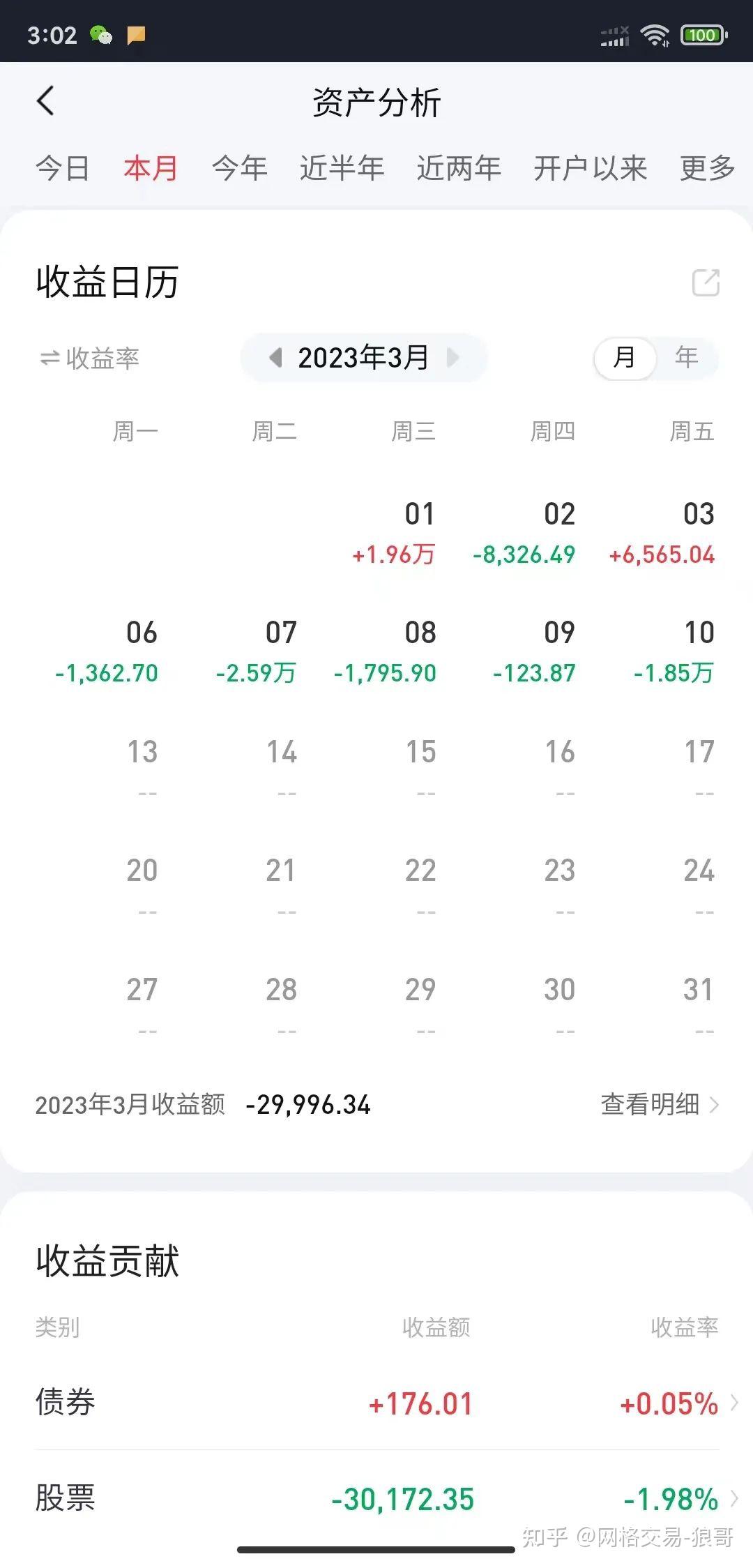Select the 本月 tab

coord(151,168)
